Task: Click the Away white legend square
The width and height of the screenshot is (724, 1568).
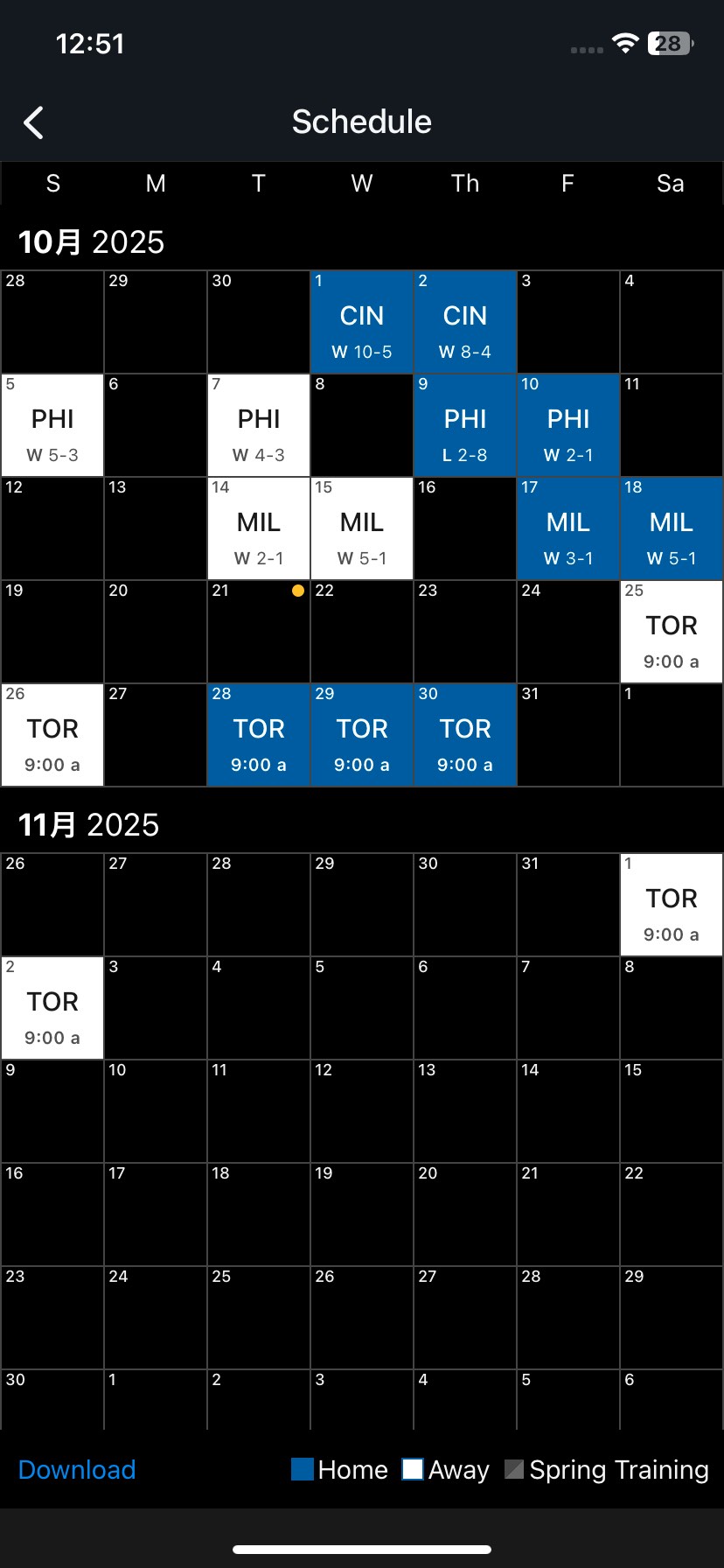Action: [x=412, y=1469]
